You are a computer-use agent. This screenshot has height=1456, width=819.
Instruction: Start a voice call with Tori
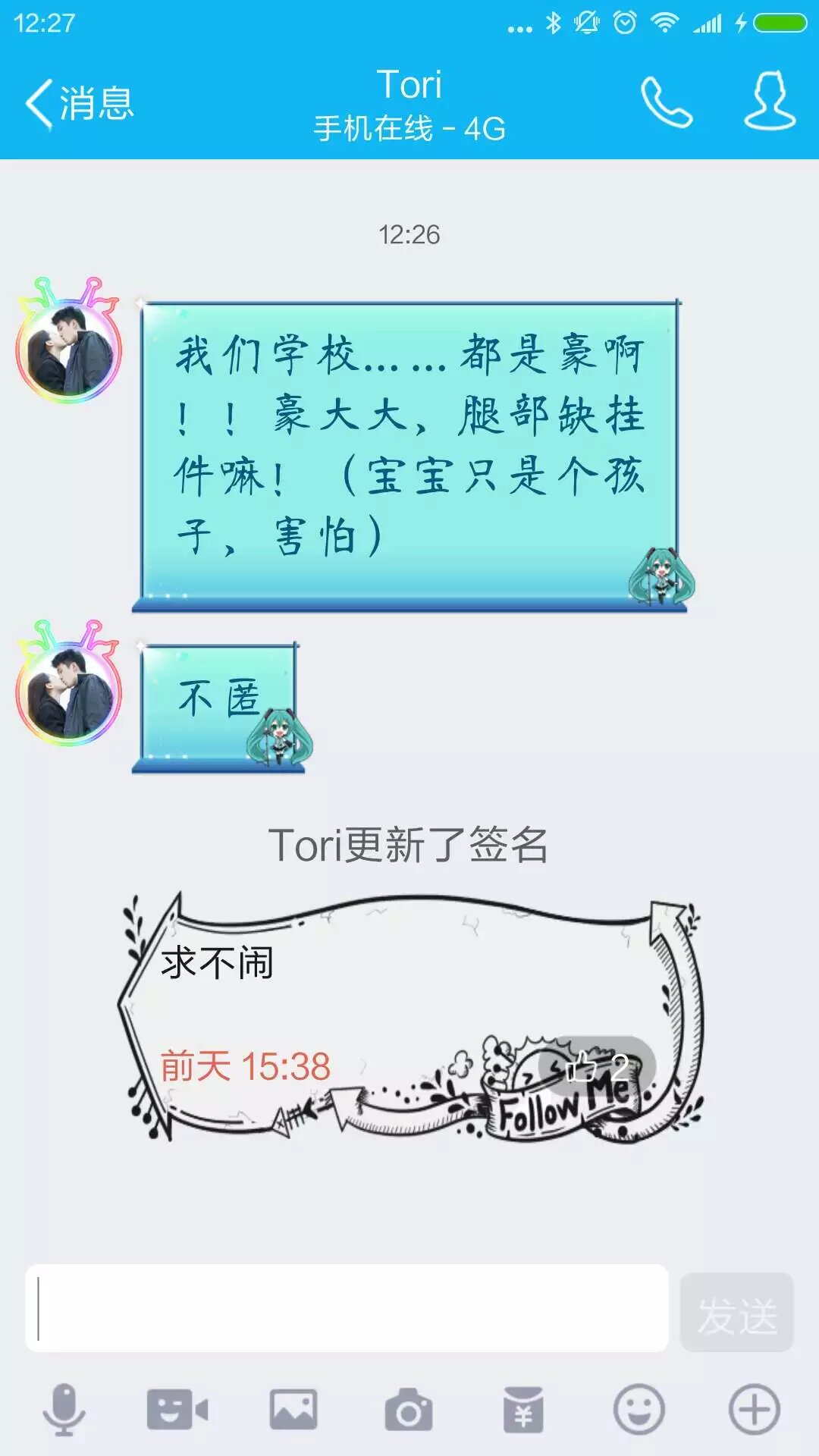[666, 102]
